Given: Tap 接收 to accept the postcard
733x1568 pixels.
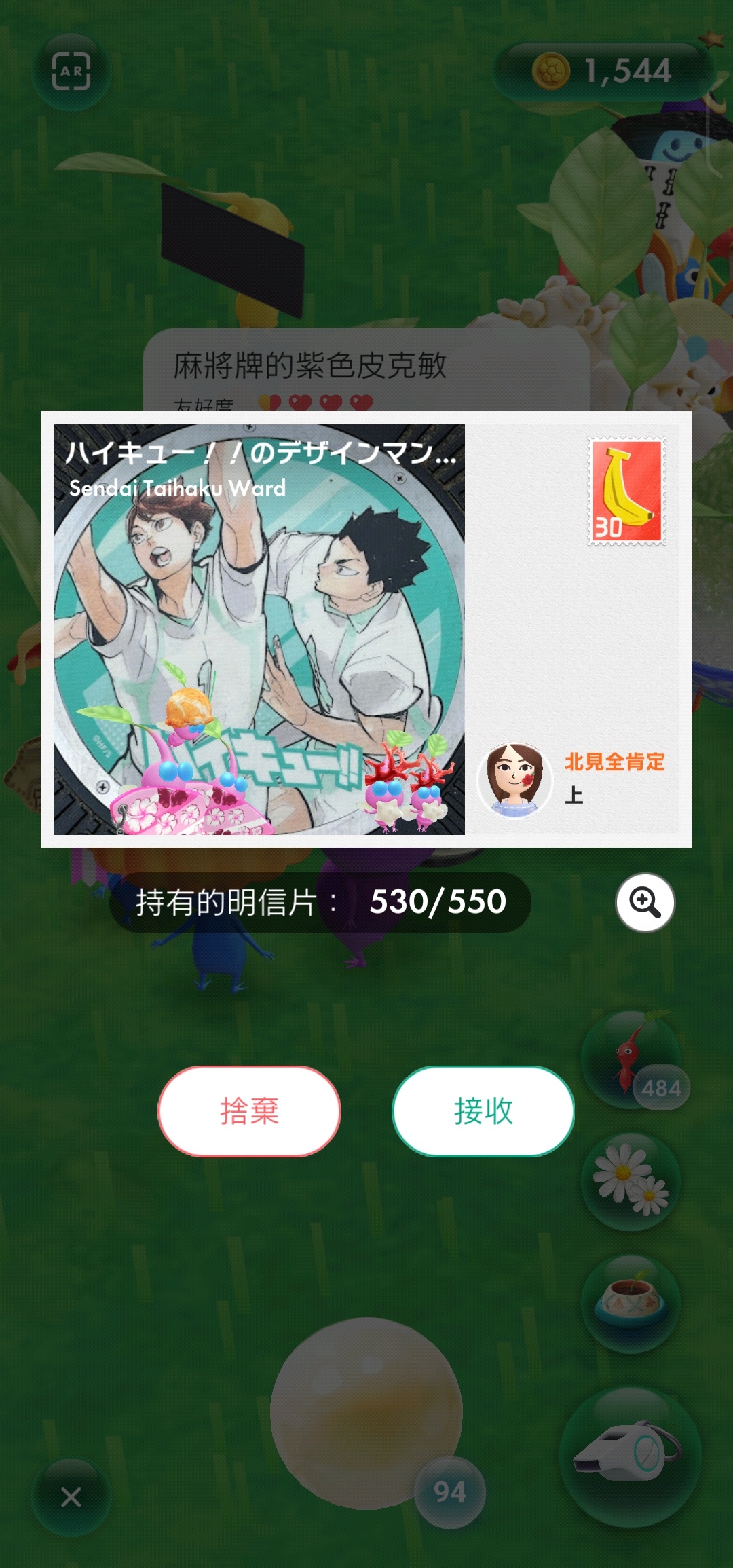Looking at the screenshot, I should (x=483, y=1110).
